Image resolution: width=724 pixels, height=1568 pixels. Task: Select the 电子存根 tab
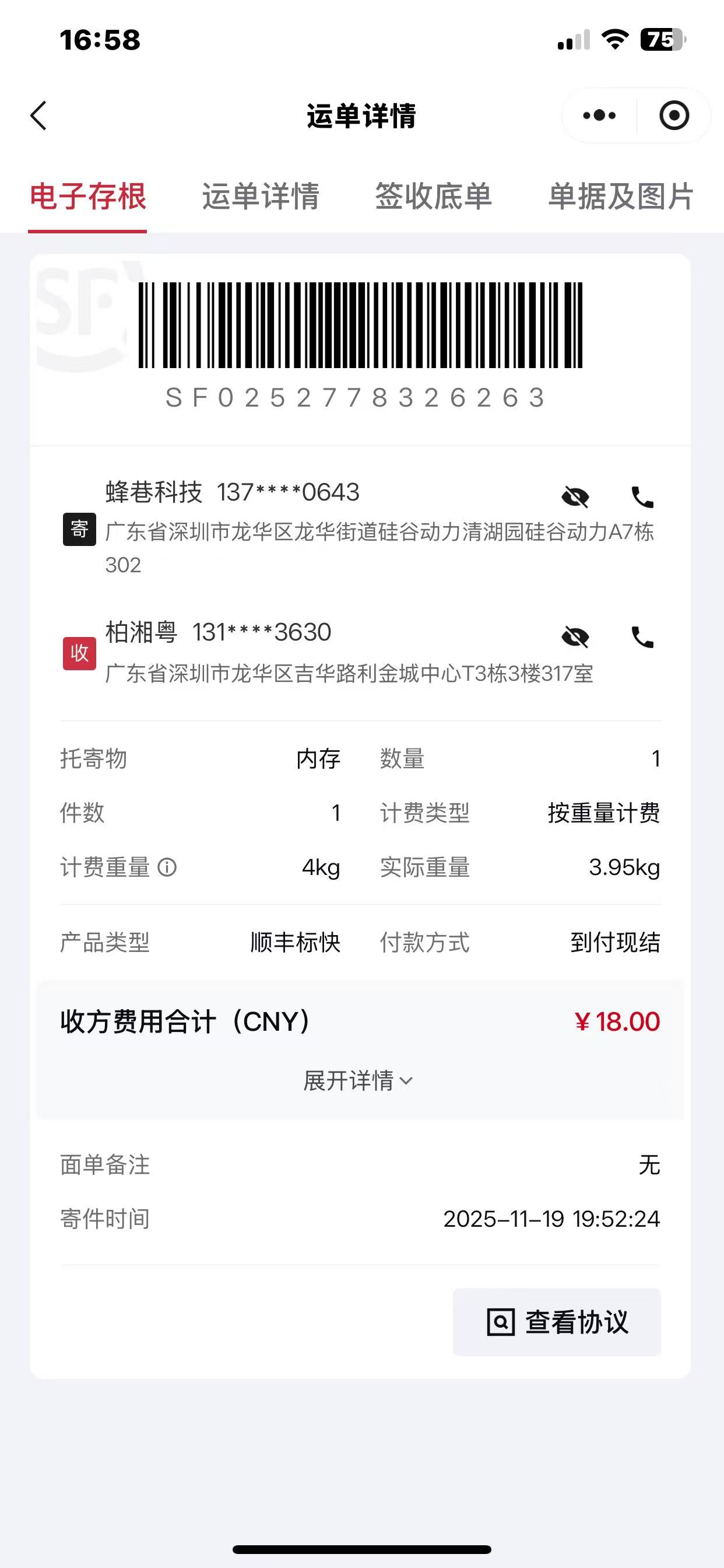pos(88,197)
